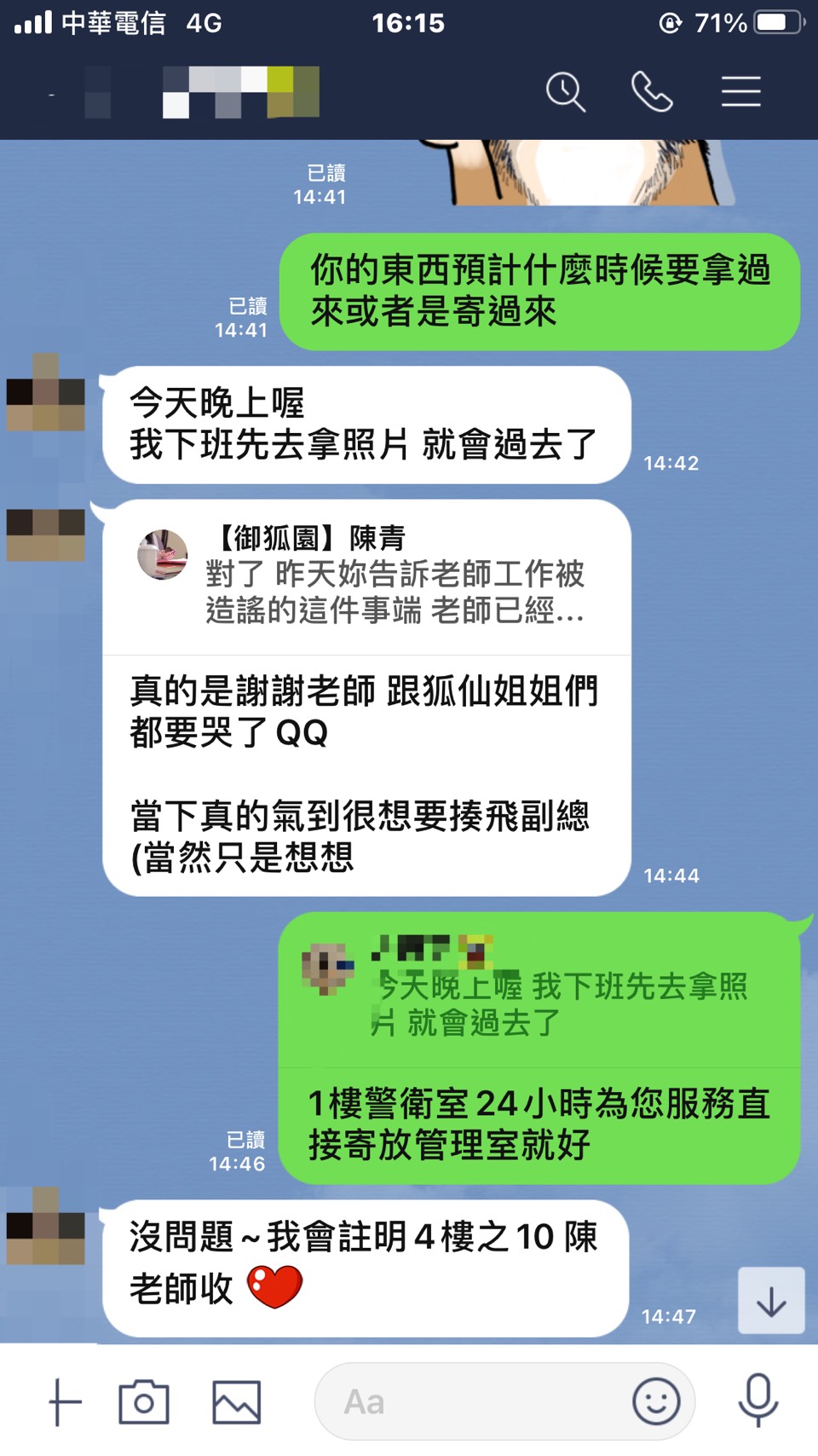Open the emoji sticker picker
Screen dimensions: 818x1456
[x=656, y=1401]
